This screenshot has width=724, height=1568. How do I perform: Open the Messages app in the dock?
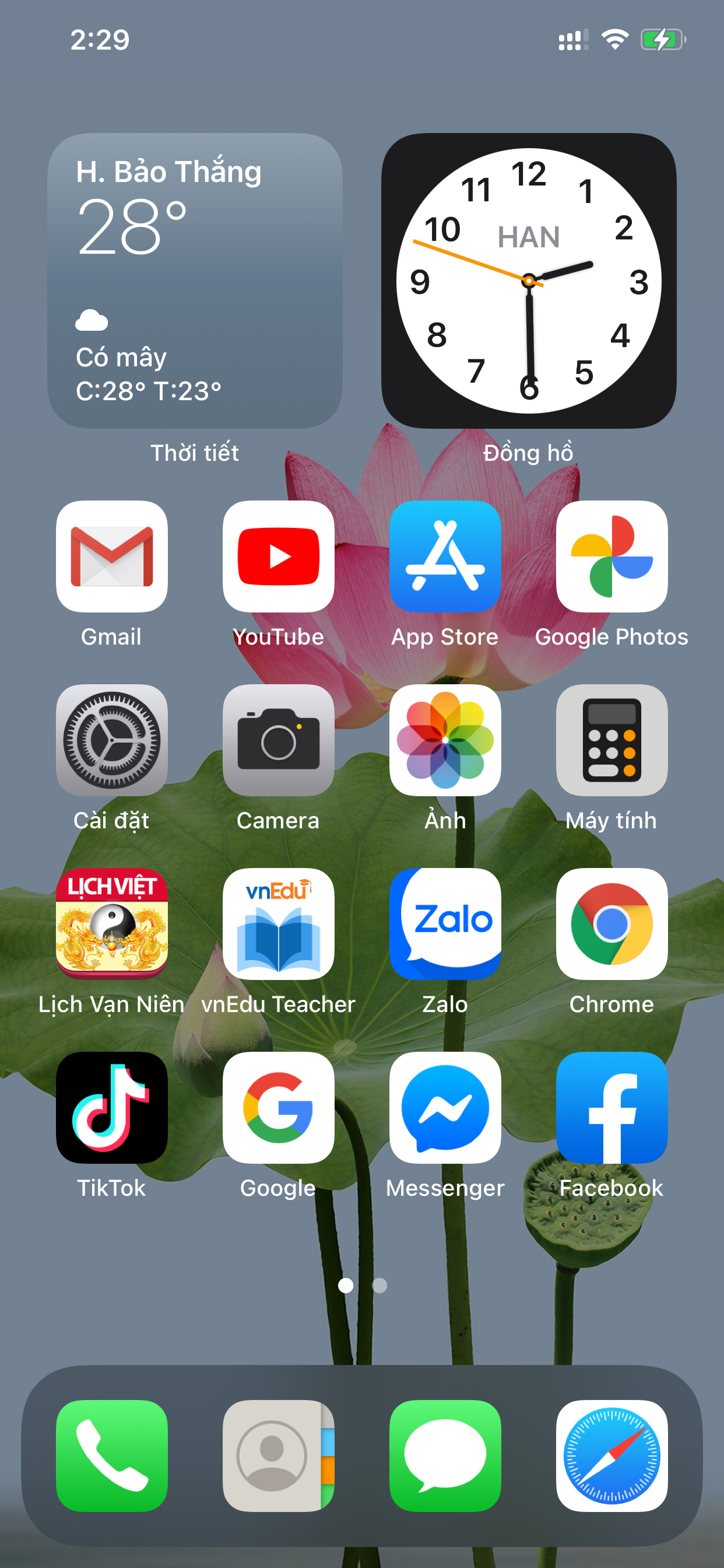(445, 1456)
